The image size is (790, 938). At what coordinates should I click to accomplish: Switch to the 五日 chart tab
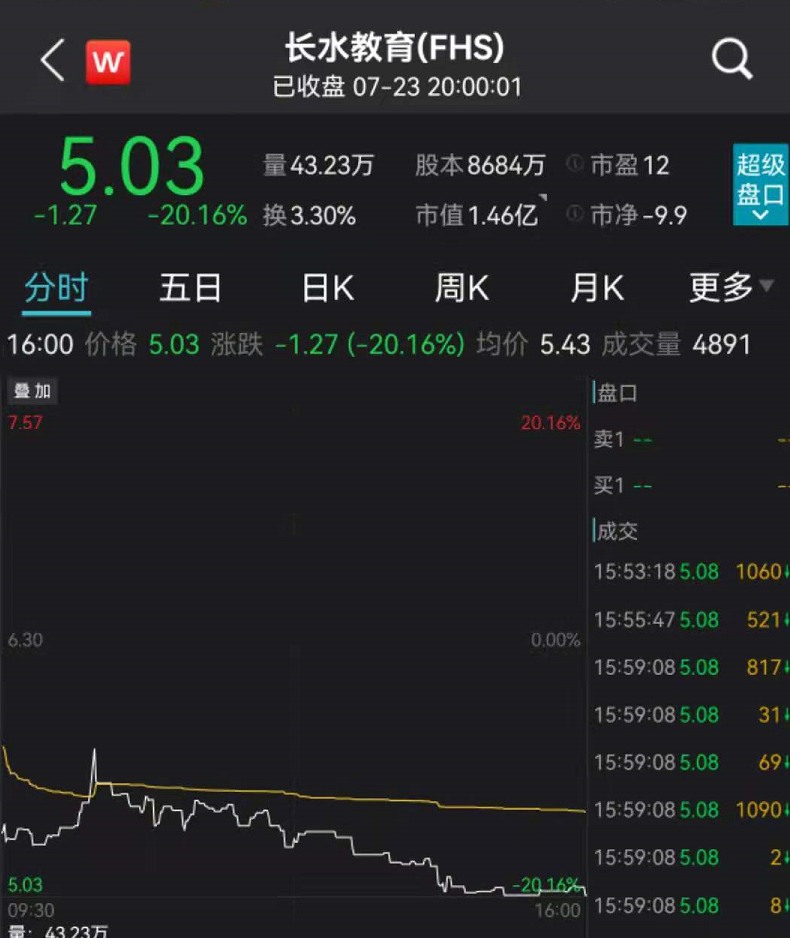click(190, 288)
